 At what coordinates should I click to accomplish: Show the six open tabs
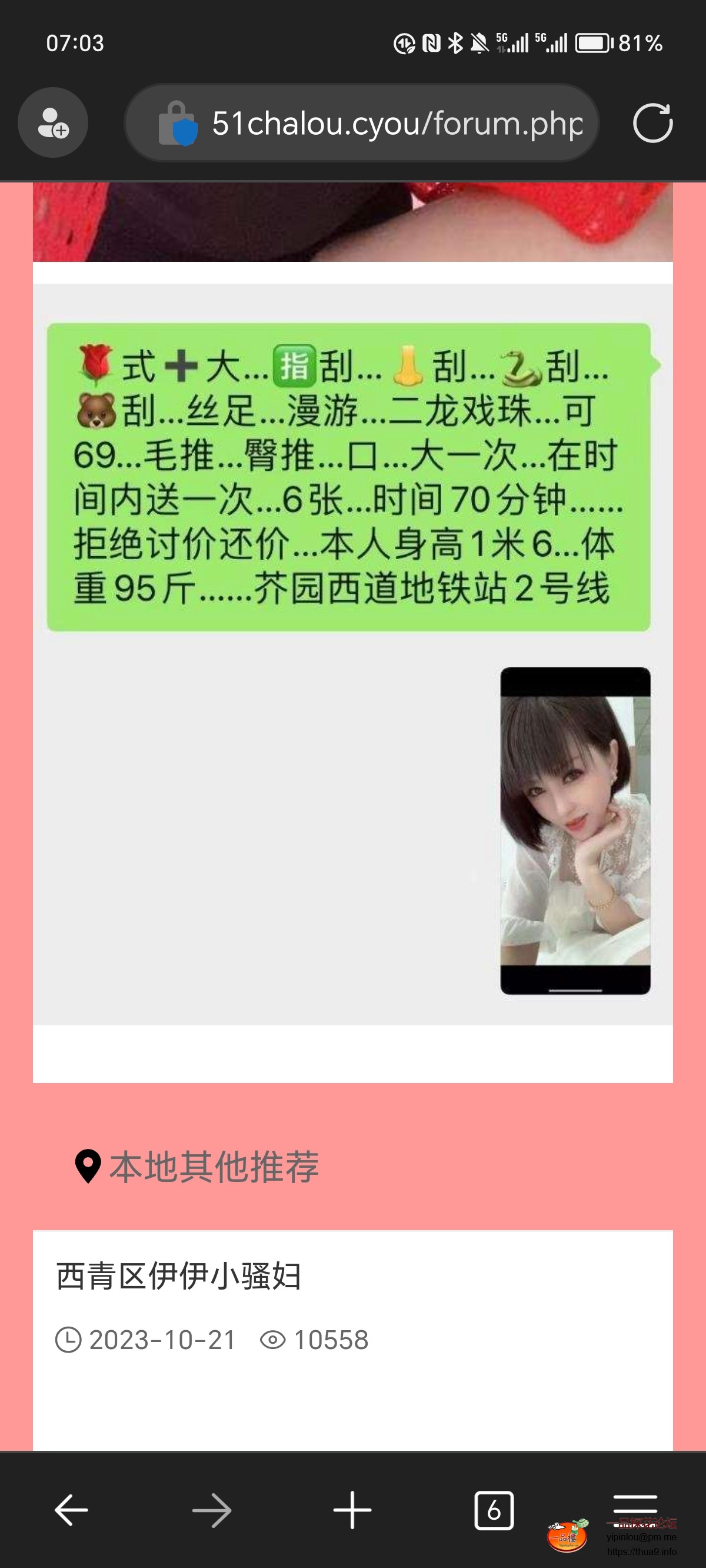494,1510
